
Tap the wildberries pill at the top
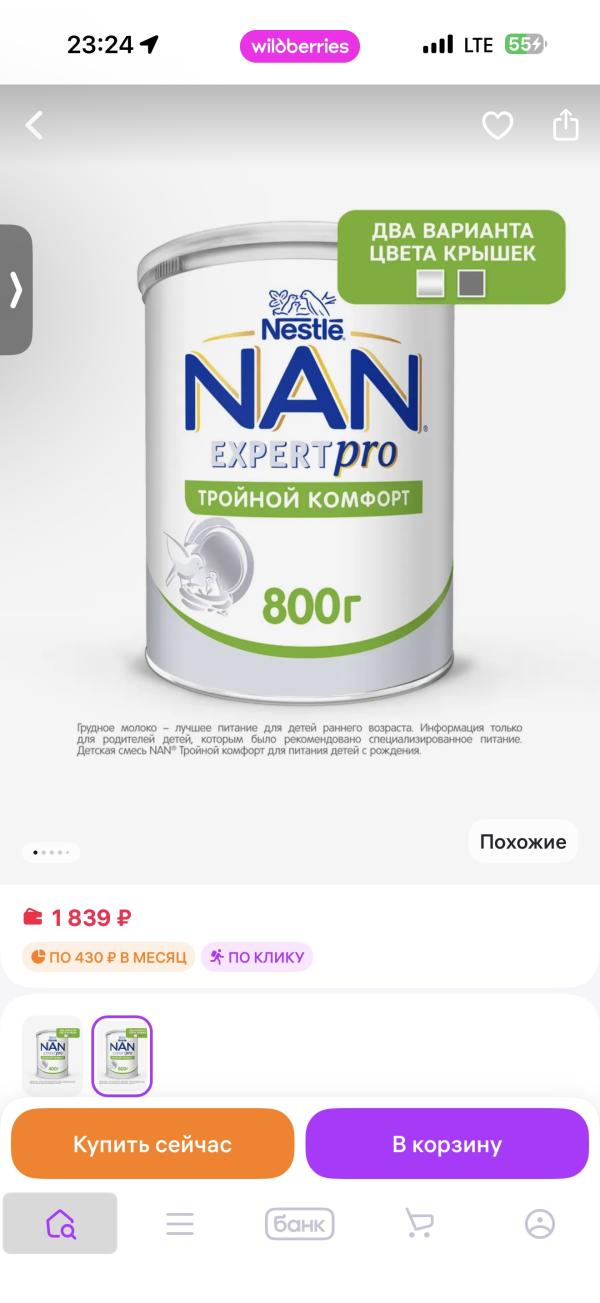tap(299, 46)
